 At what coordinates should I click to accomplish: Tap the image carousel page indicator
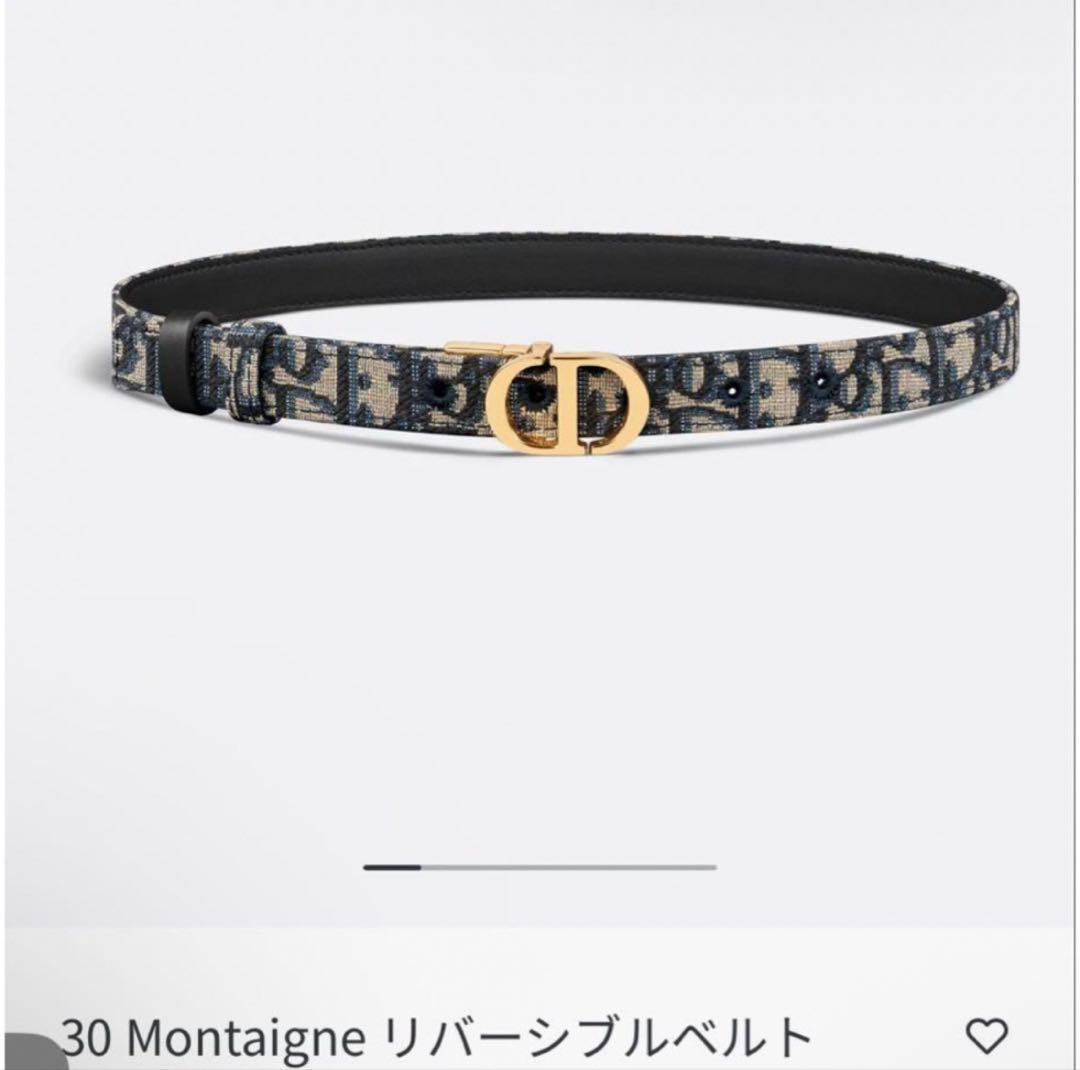(x=540, y=867)
